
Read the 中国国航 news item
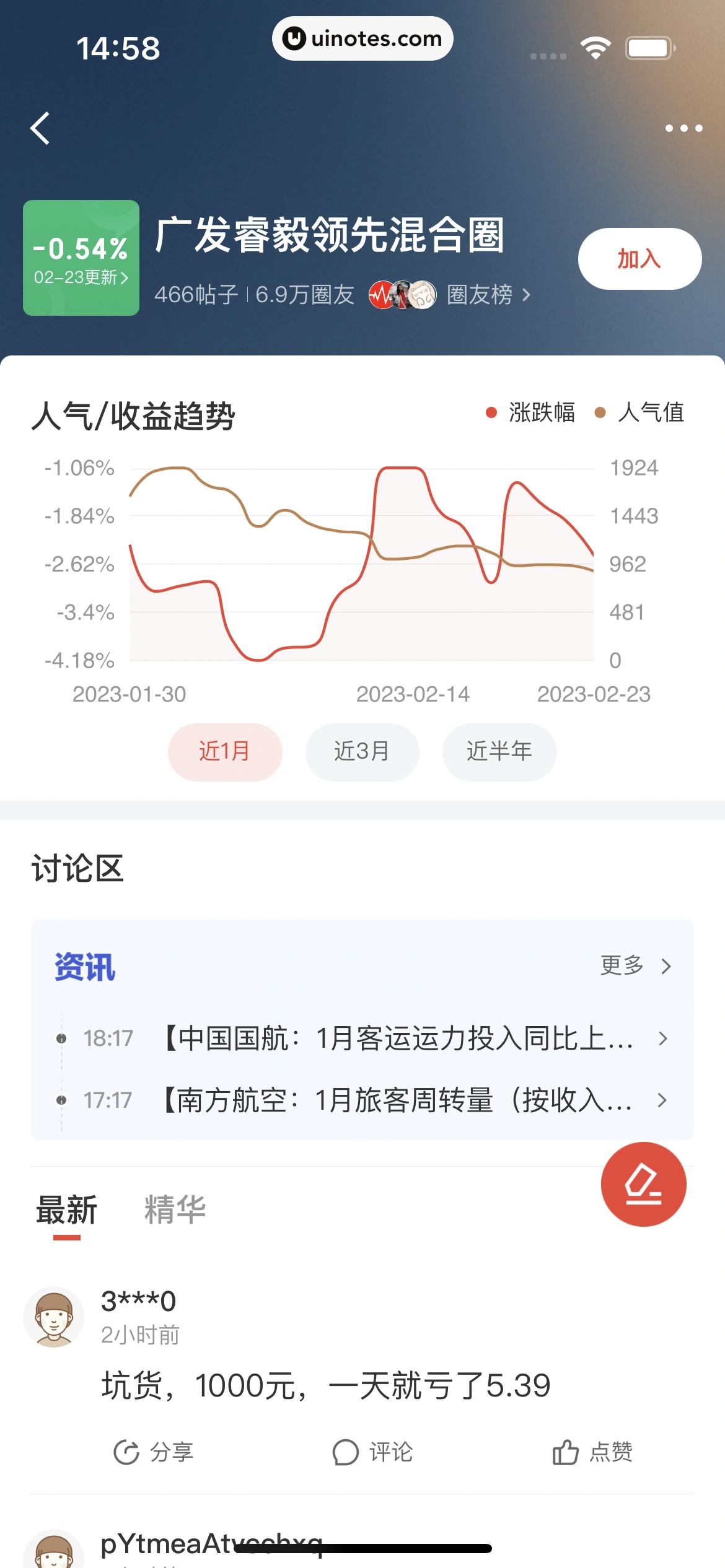click(x=397, y=1039)
